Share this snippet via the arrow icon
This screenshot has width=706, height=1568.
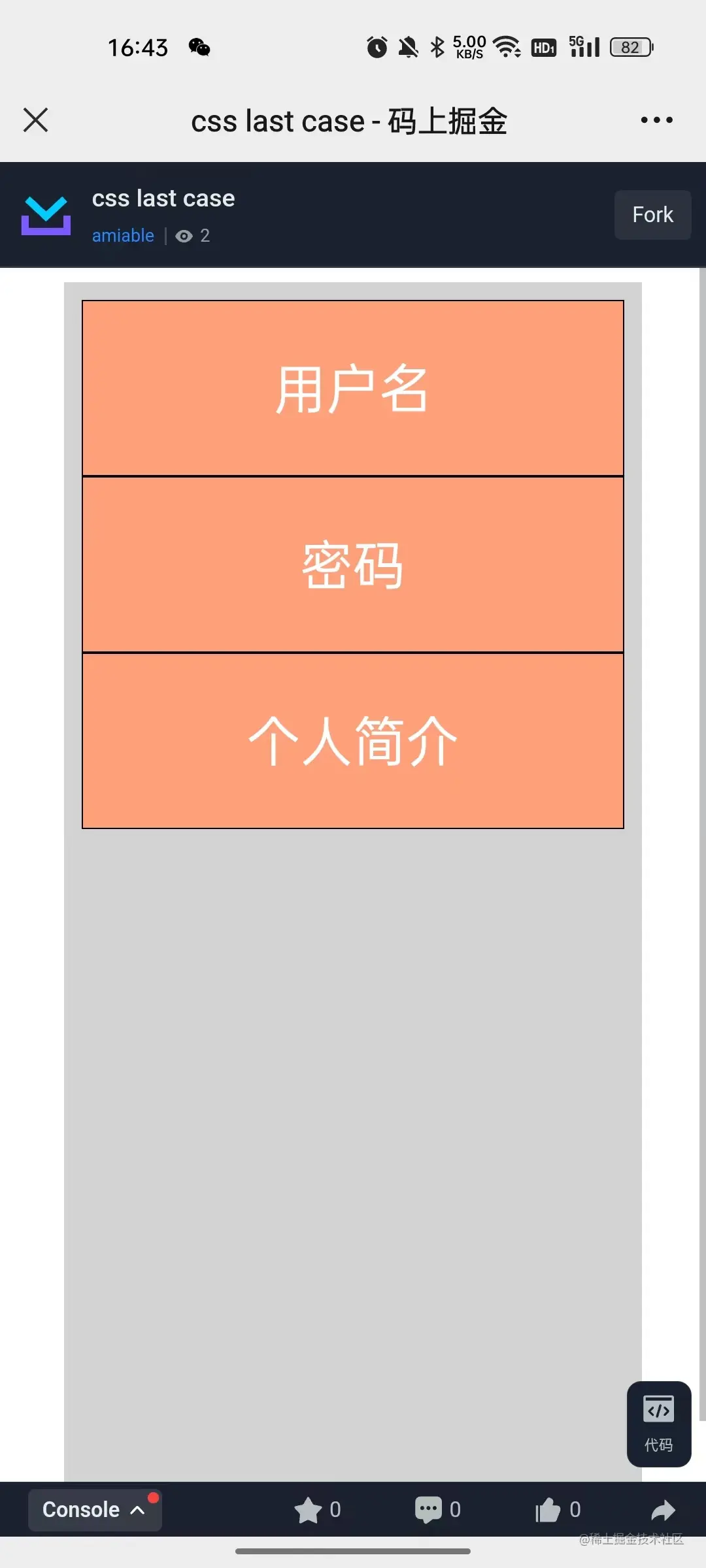[x=663, y=1510]
